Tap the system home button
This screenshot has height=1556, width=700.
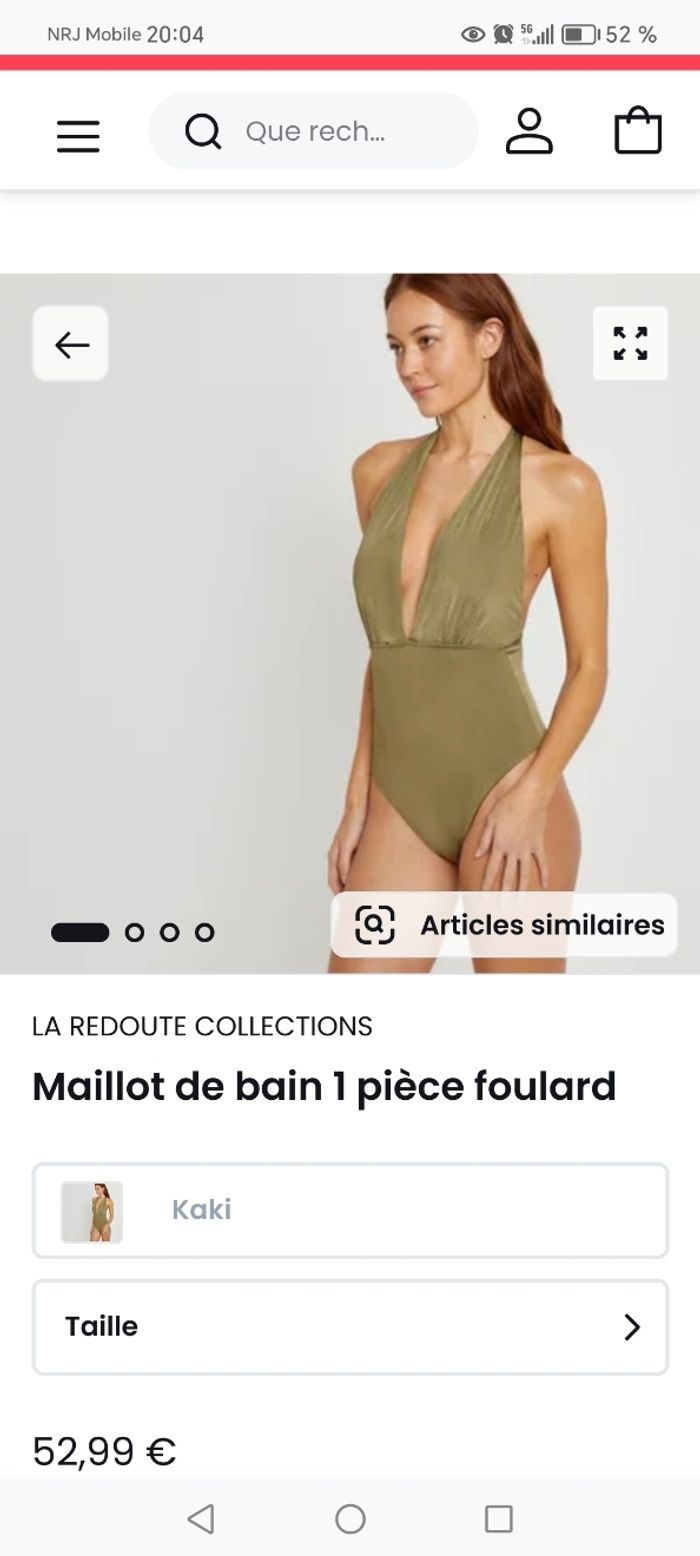tap(350, 1519)
